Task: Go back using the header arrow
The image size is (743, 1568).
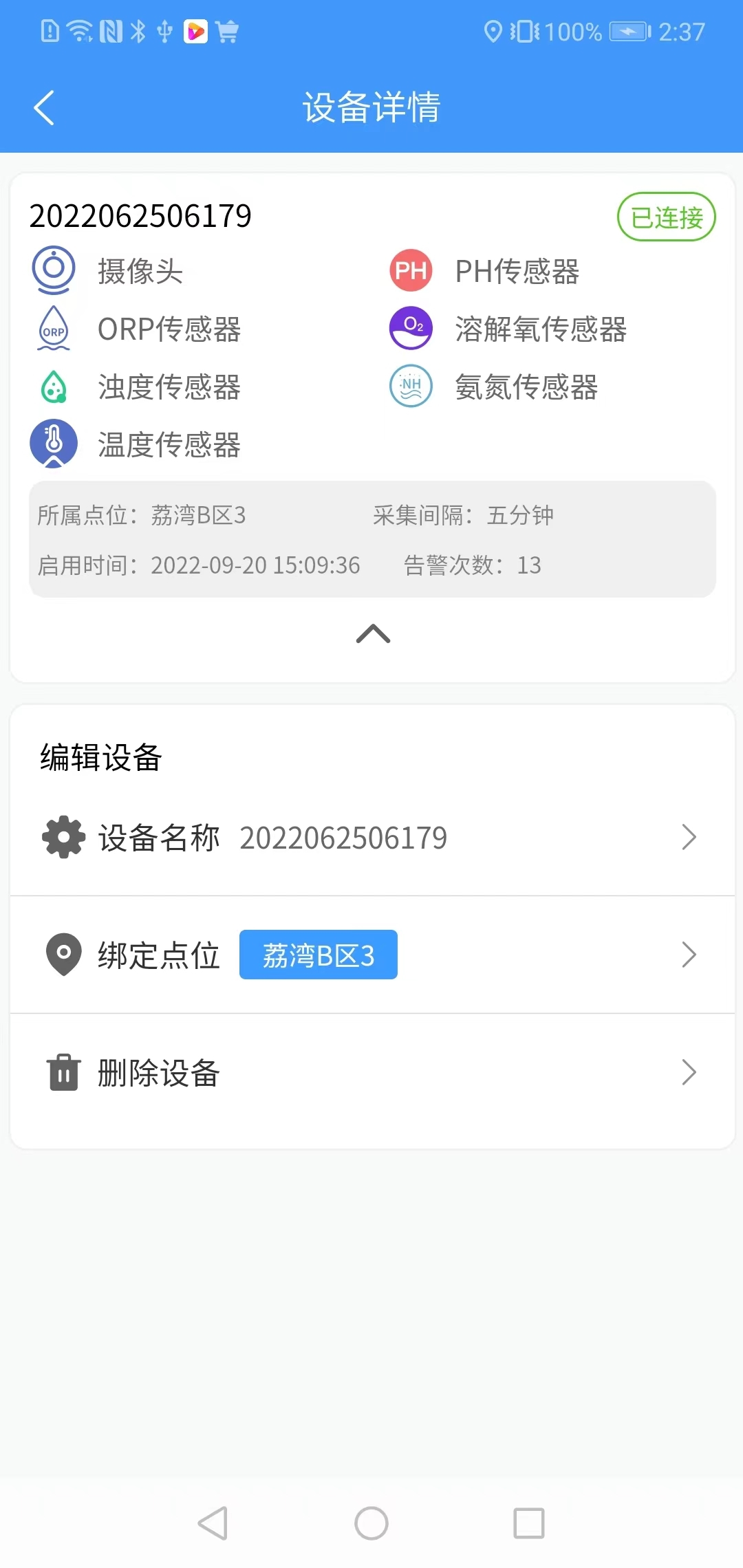Action: (x=44, y=108)
